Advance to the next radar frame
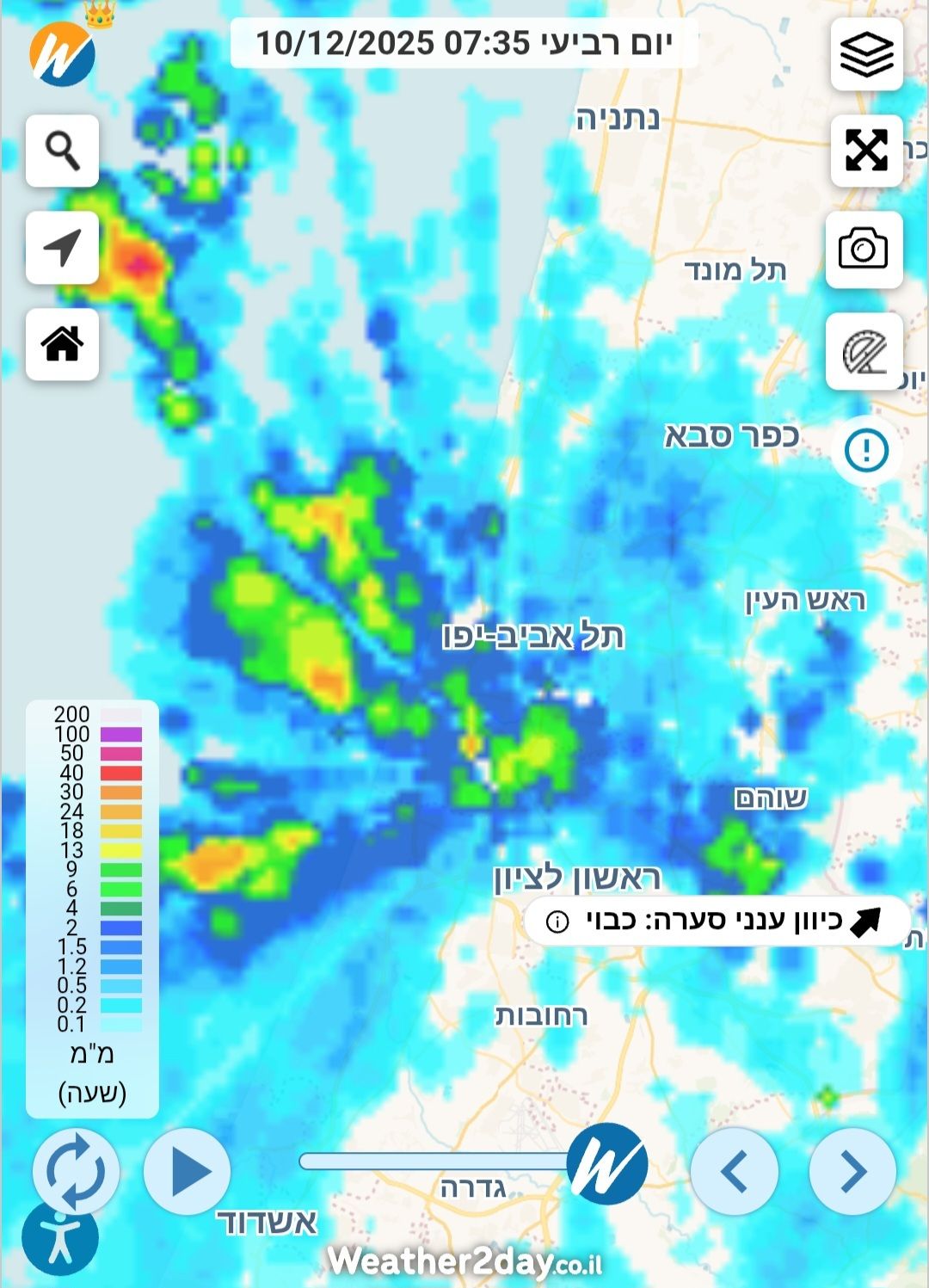Image resolution: width=929 pixels, height=1288 pixels. (852, 1171)
